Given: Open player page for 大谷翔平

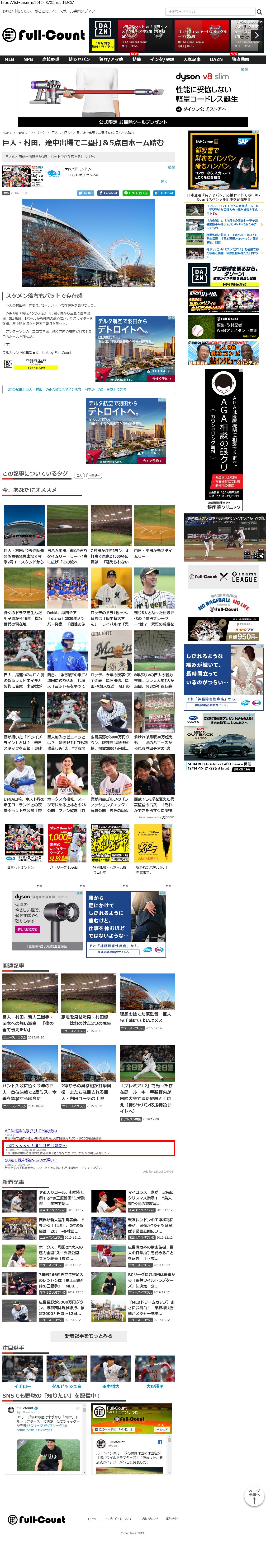Looking at the screenshot, I should (x=154, y=1386).
